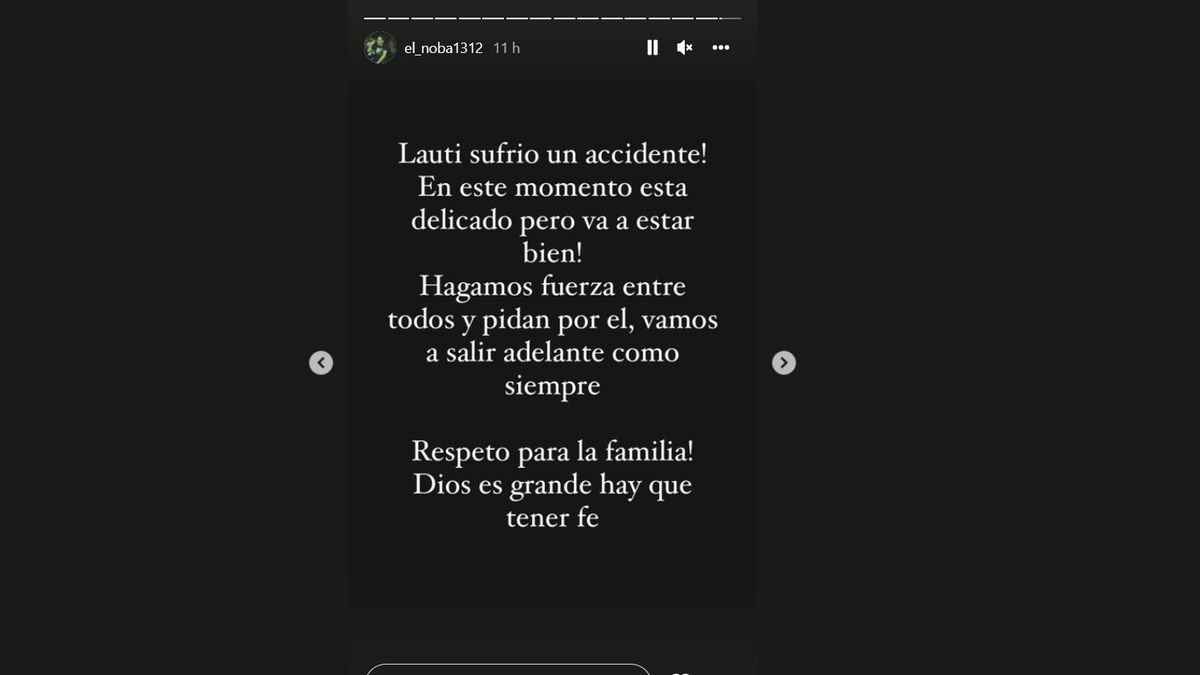Pause the story playback
1200x675 pixels.
652,48
